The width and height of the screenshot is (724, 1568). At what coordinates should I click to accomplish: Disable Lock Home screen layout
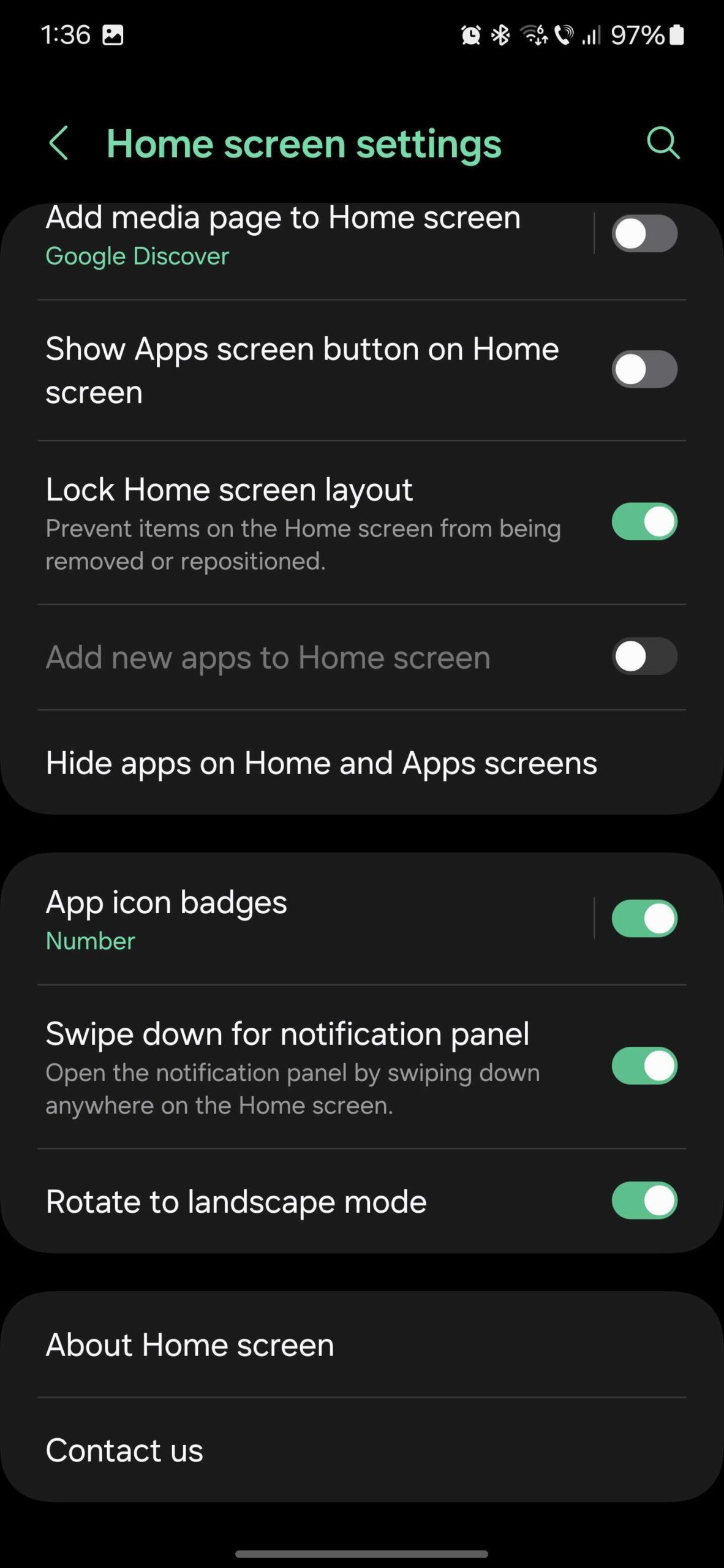click(644, 522)
